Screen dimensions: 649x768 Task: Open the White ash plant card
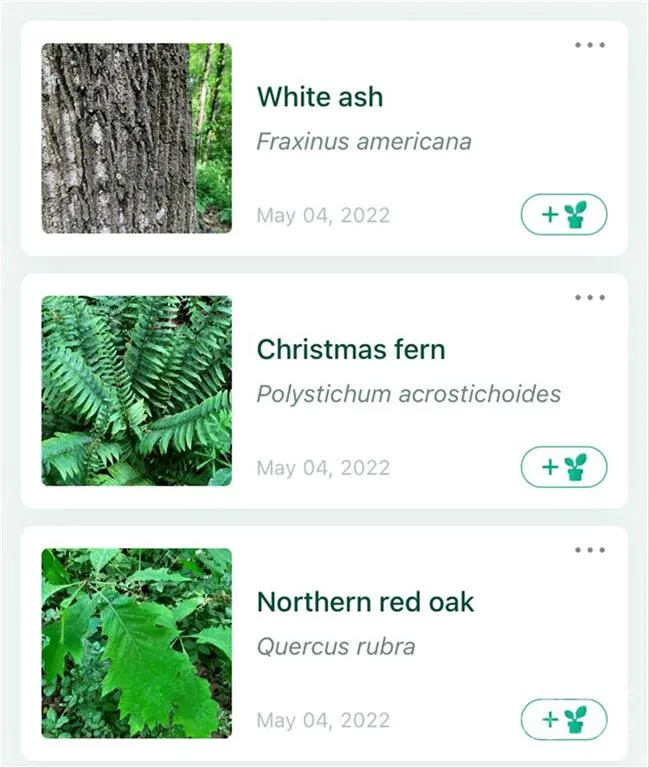[x=320, y=97]
